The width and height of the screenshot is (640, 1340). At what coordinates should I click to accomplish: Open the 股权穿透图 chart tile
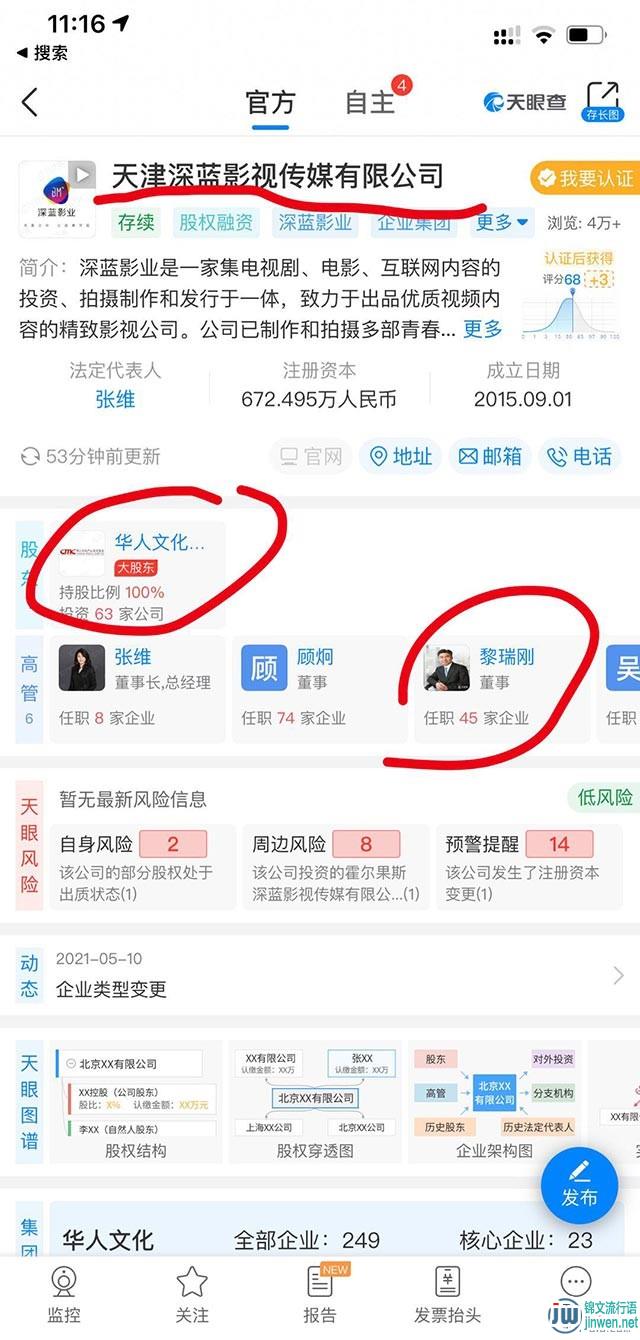click(315, 1102)
